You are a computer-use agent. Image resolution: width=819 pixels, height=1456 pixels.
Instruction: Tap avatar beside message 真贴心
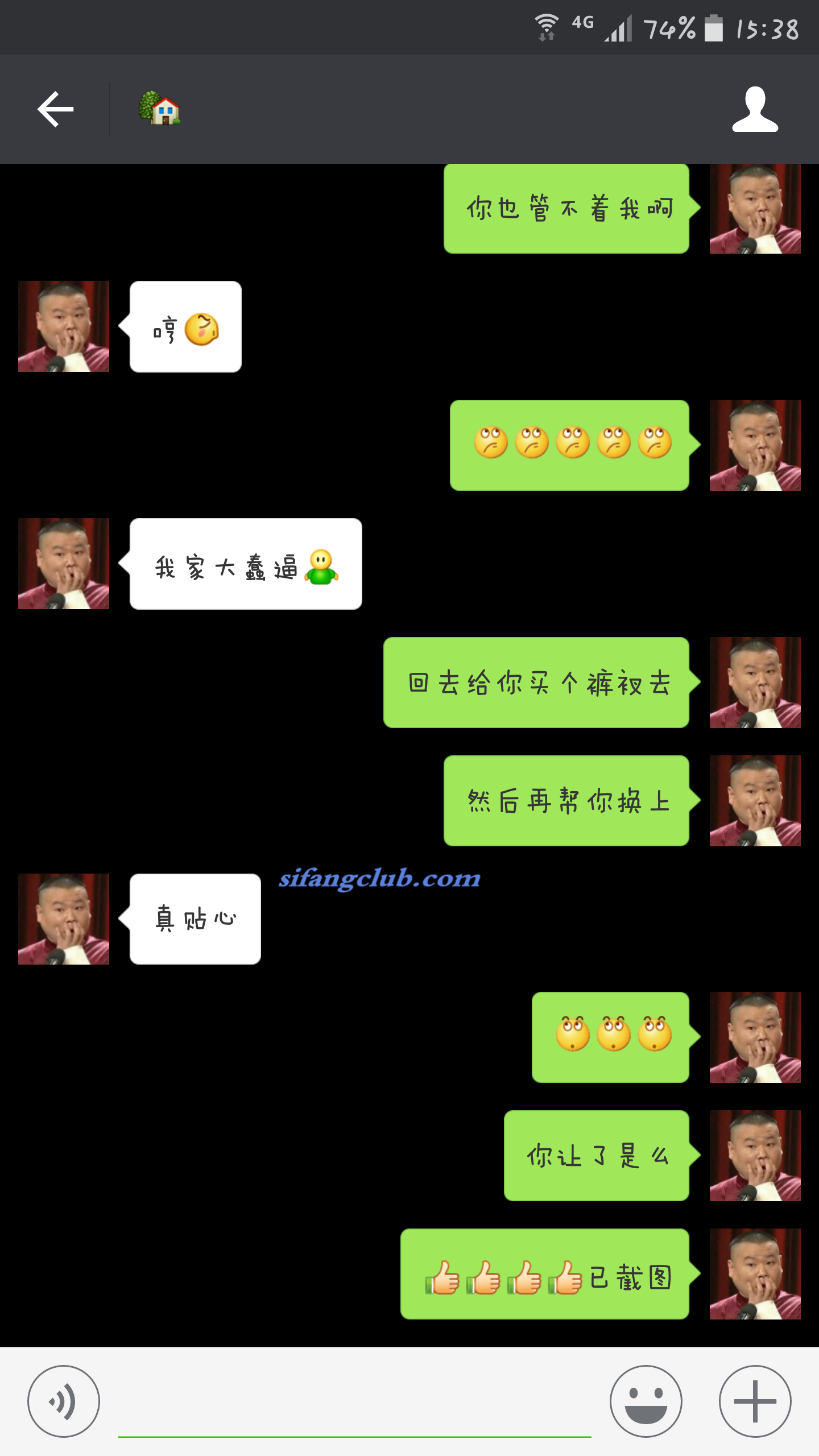point(64,919)
